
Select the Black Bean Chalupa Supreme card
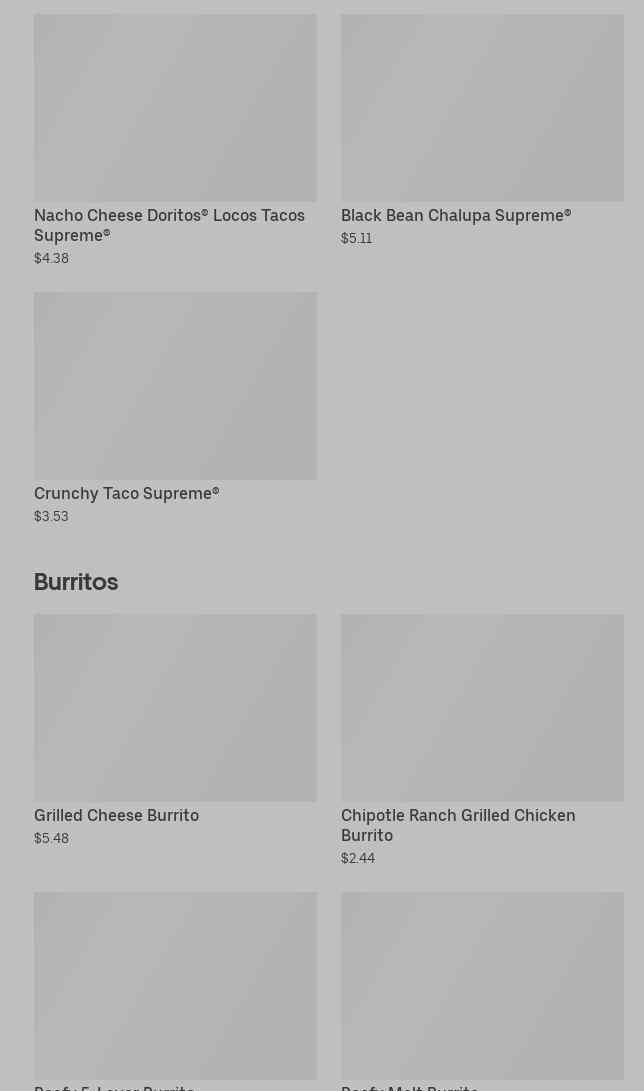[x=481, y=130]
